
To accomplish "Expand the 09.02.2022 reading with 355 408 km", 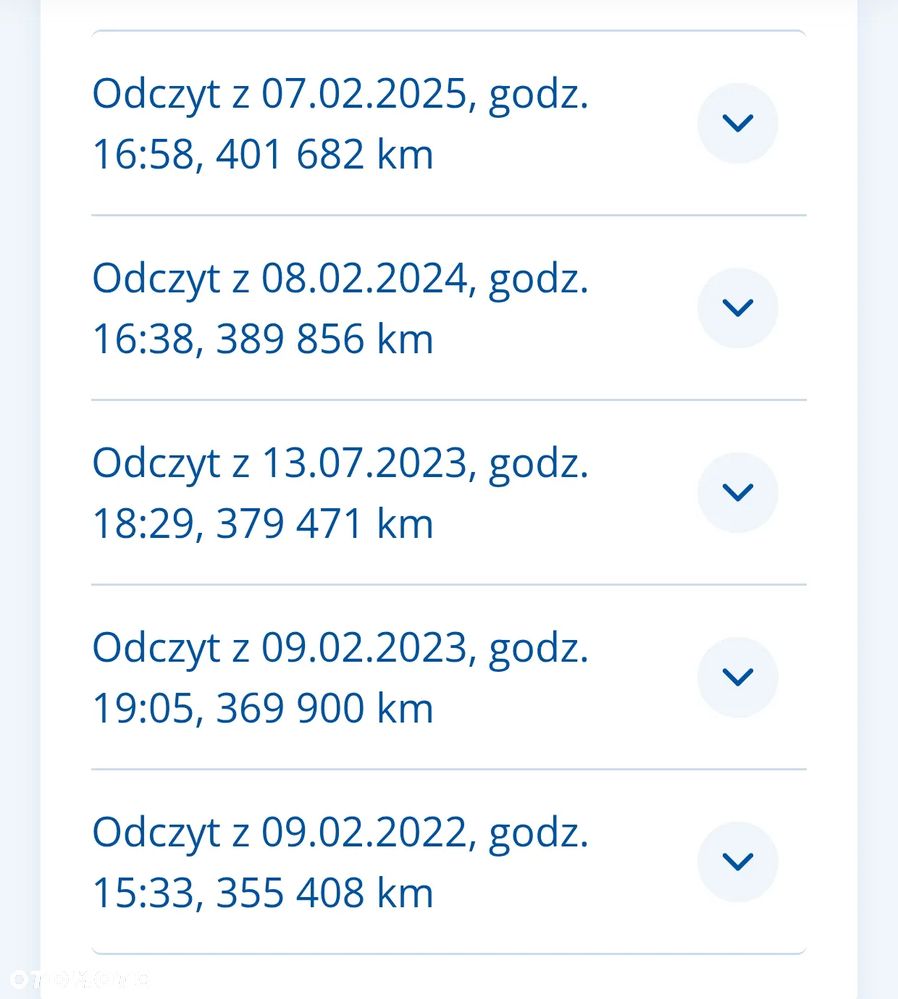I will click(737, 861).
